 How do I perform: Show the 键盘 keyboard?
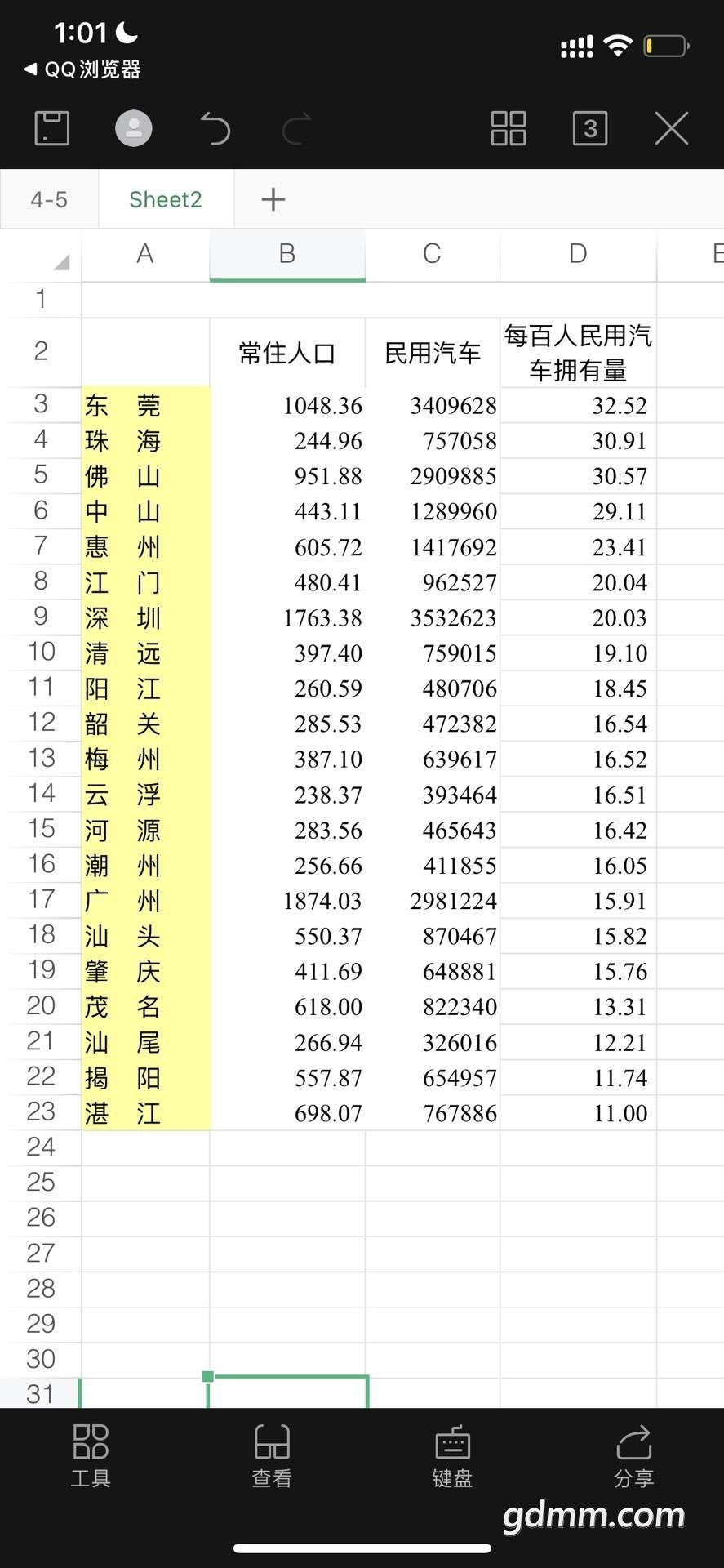[x=453, y=1456]
